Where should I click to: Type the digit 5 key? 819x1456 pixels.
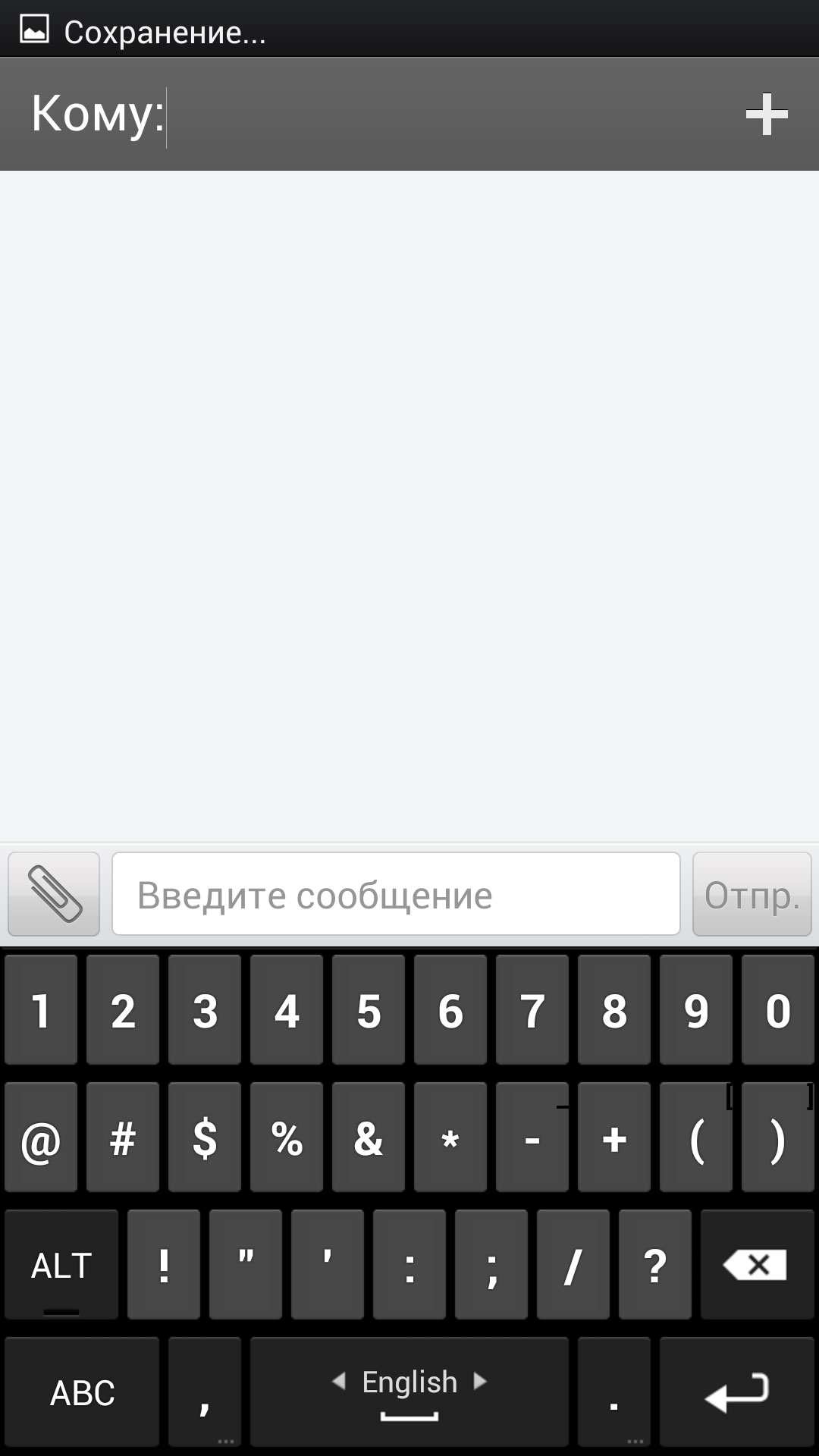click(x=369, y=1010)
